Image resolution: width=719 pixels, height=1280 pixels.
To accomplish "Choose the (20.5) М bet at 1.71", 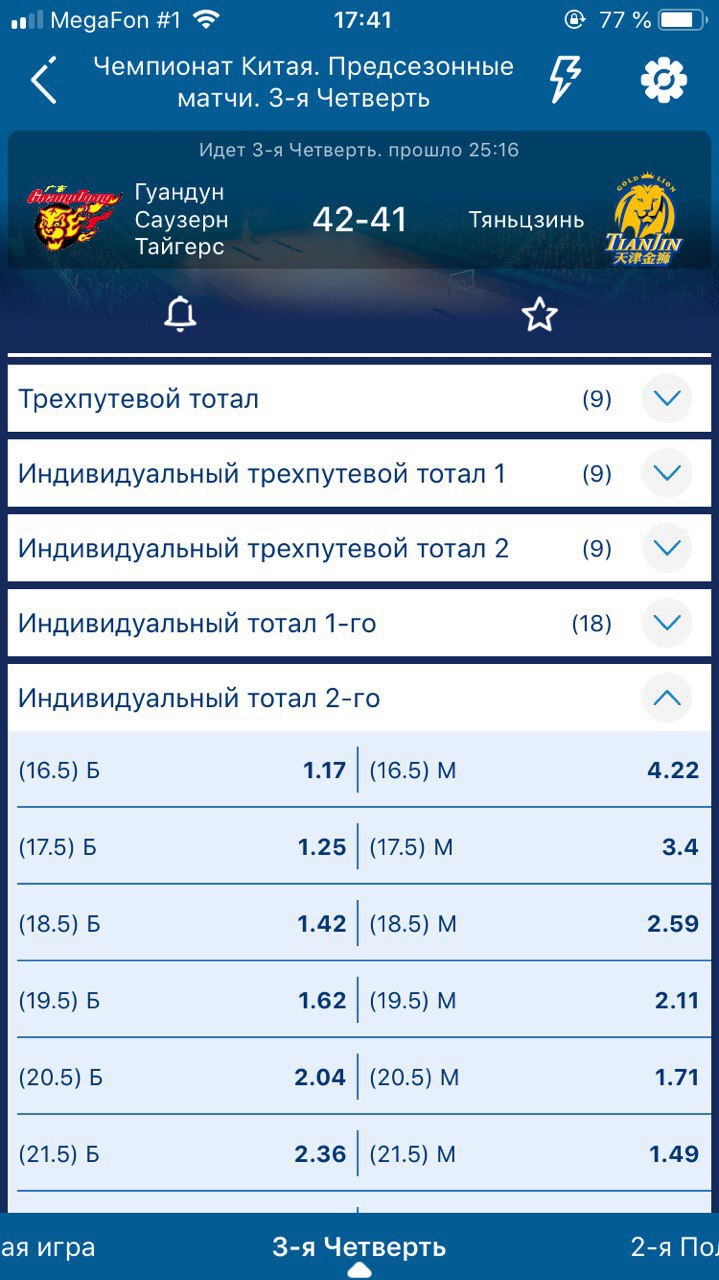I will [535, 1077].
